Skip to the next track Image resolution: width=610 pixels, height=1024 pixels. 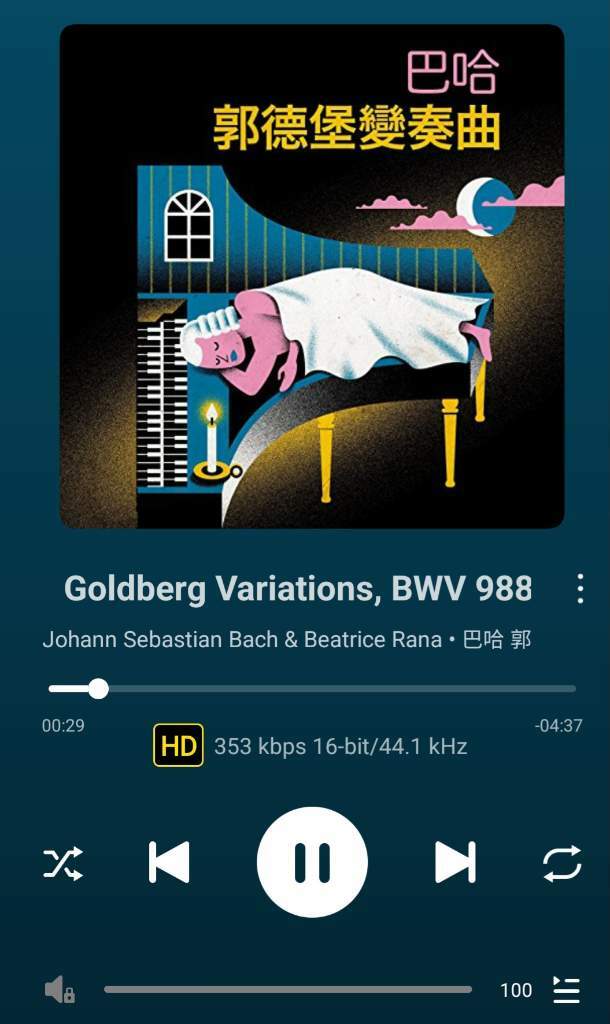pyautogui.click(x=455, y=862)
